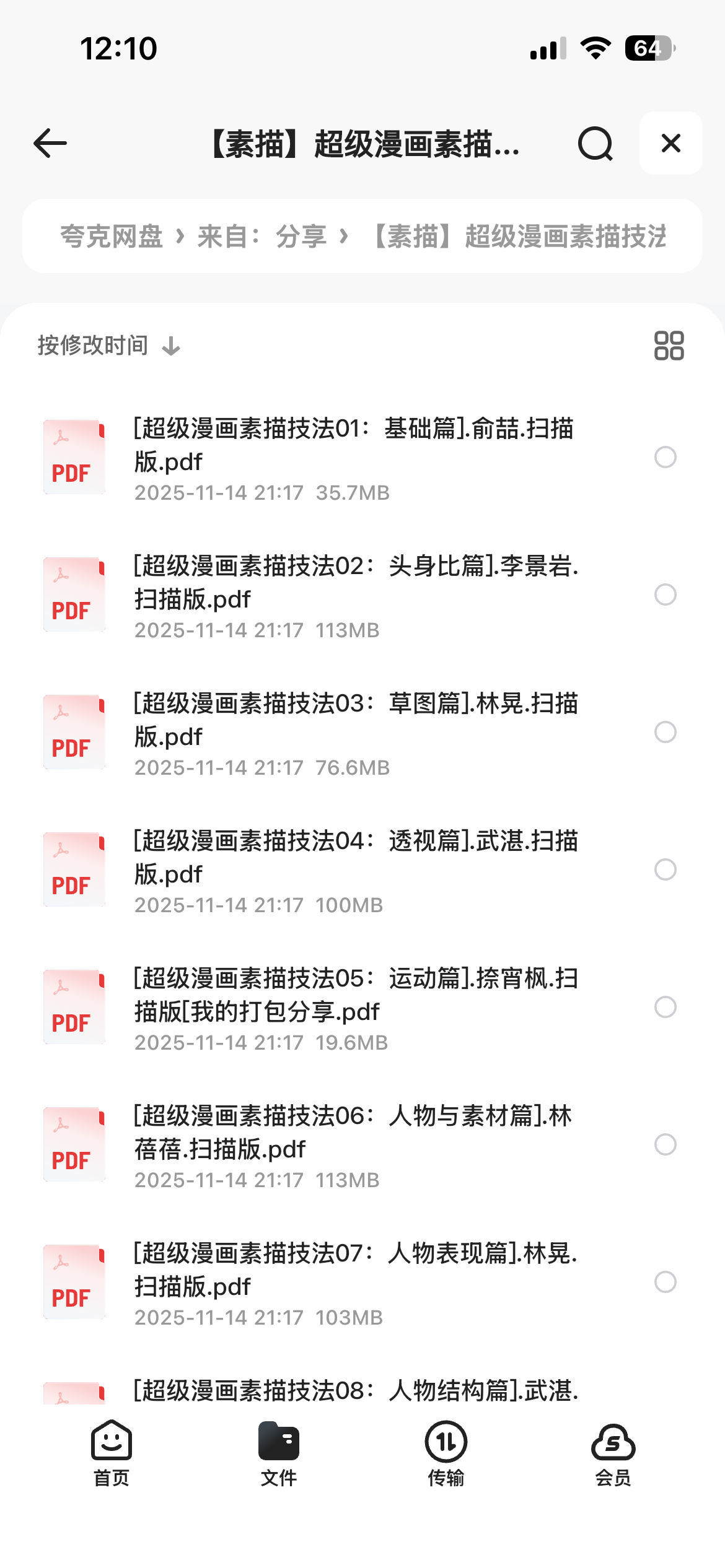Image resolution: width=725 pixels, height=1568 pixels.
Task: Select the 01 基础篇 PDF checkbox
Action: coord(665,457)
